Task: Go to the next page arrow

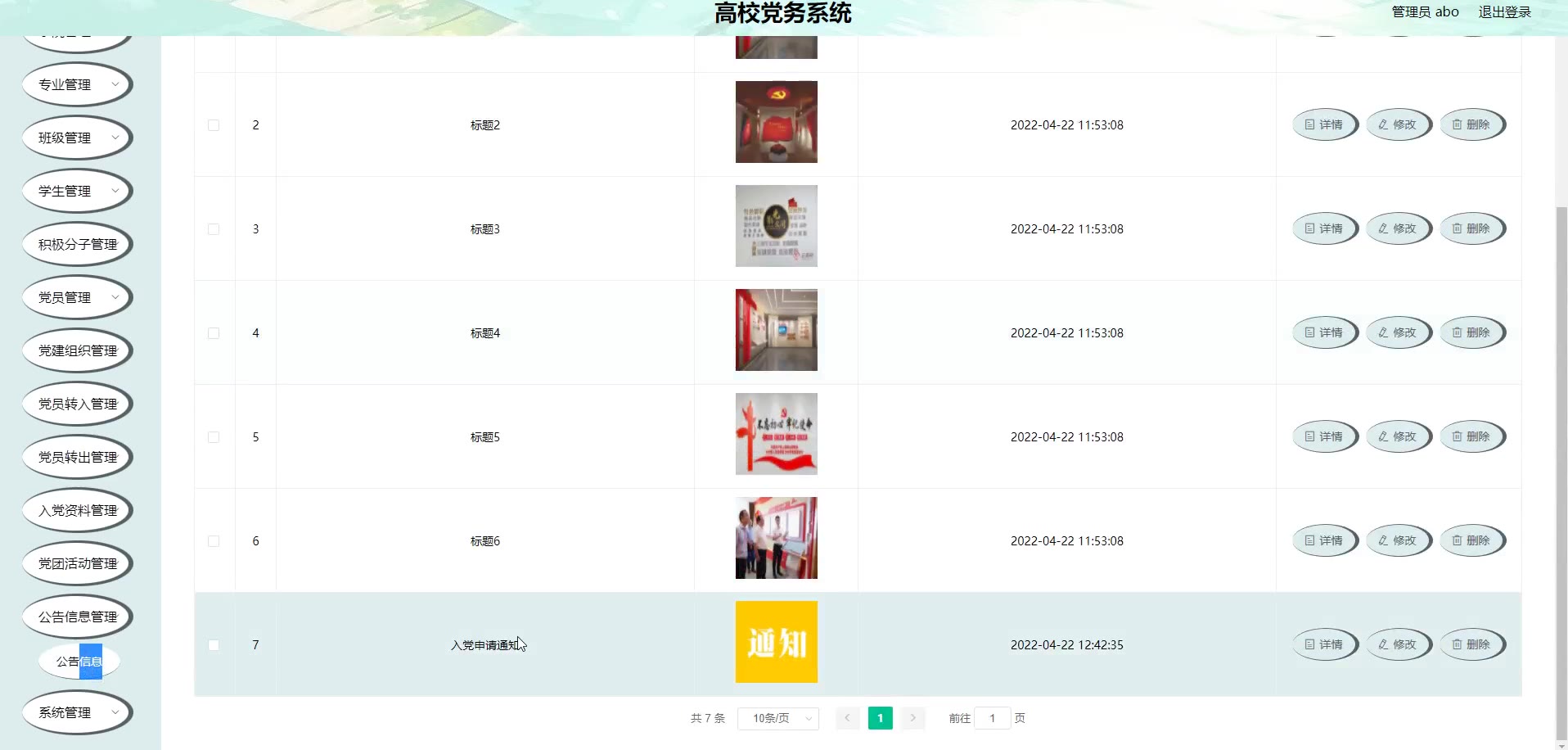Action: pos(912,718)
